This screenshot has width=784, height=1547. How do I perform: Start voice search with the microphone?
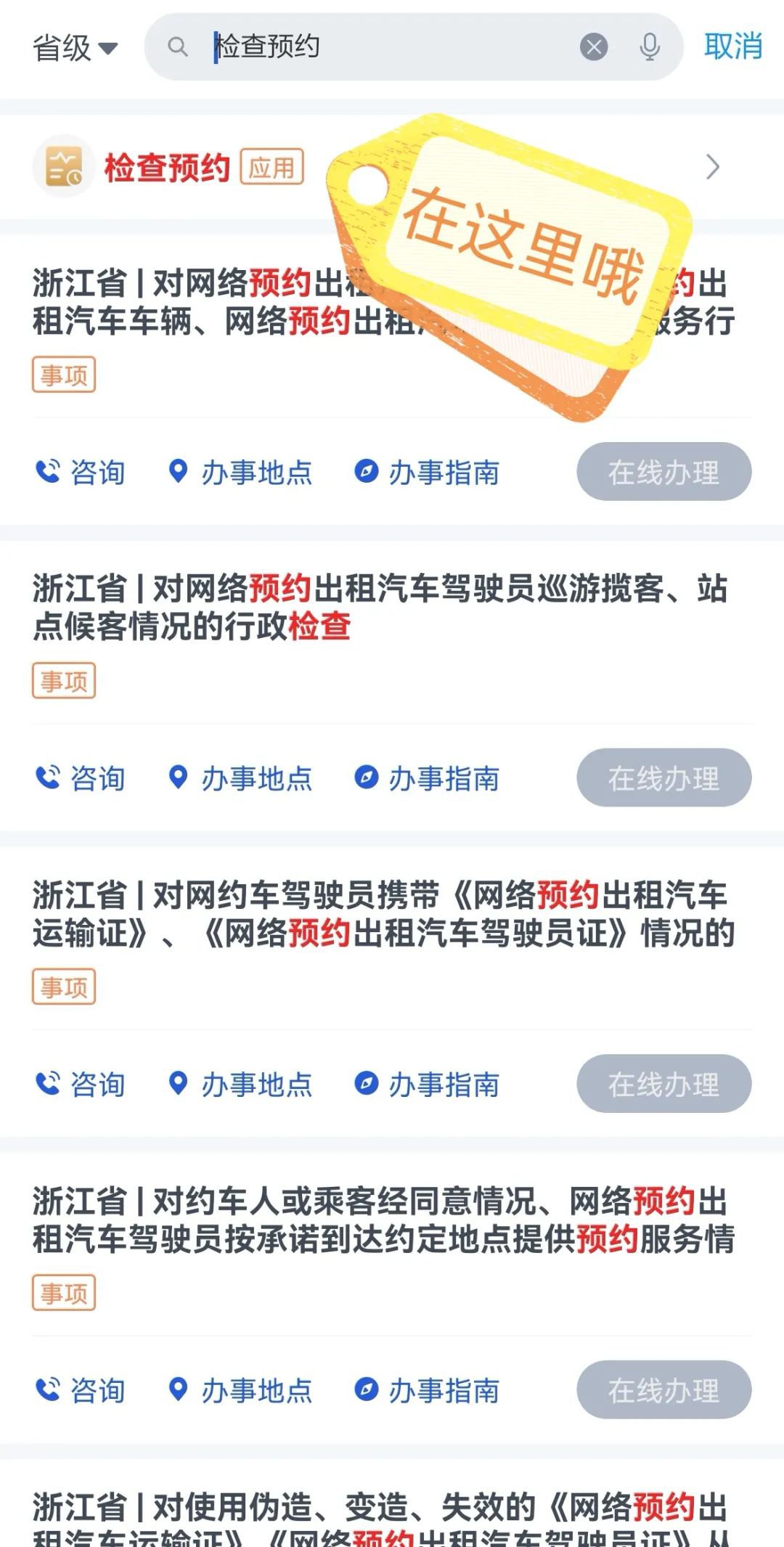[650, 47]
